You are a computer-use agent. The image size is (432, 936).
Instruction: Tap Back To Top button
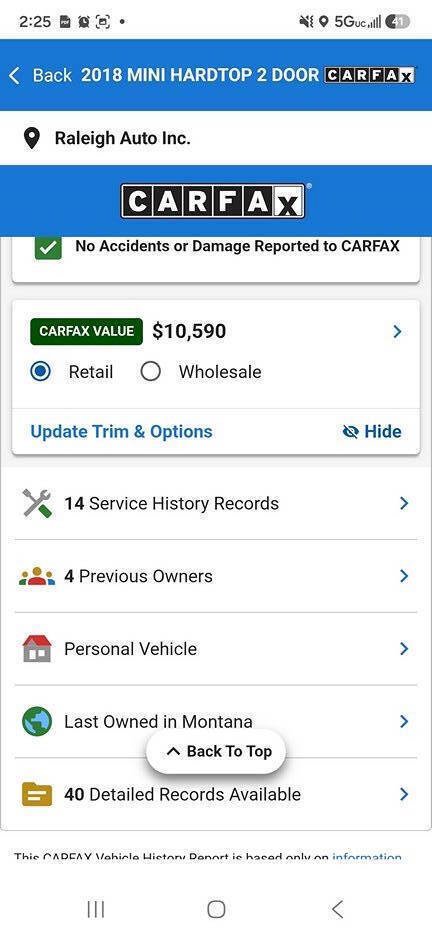point(216,752)
